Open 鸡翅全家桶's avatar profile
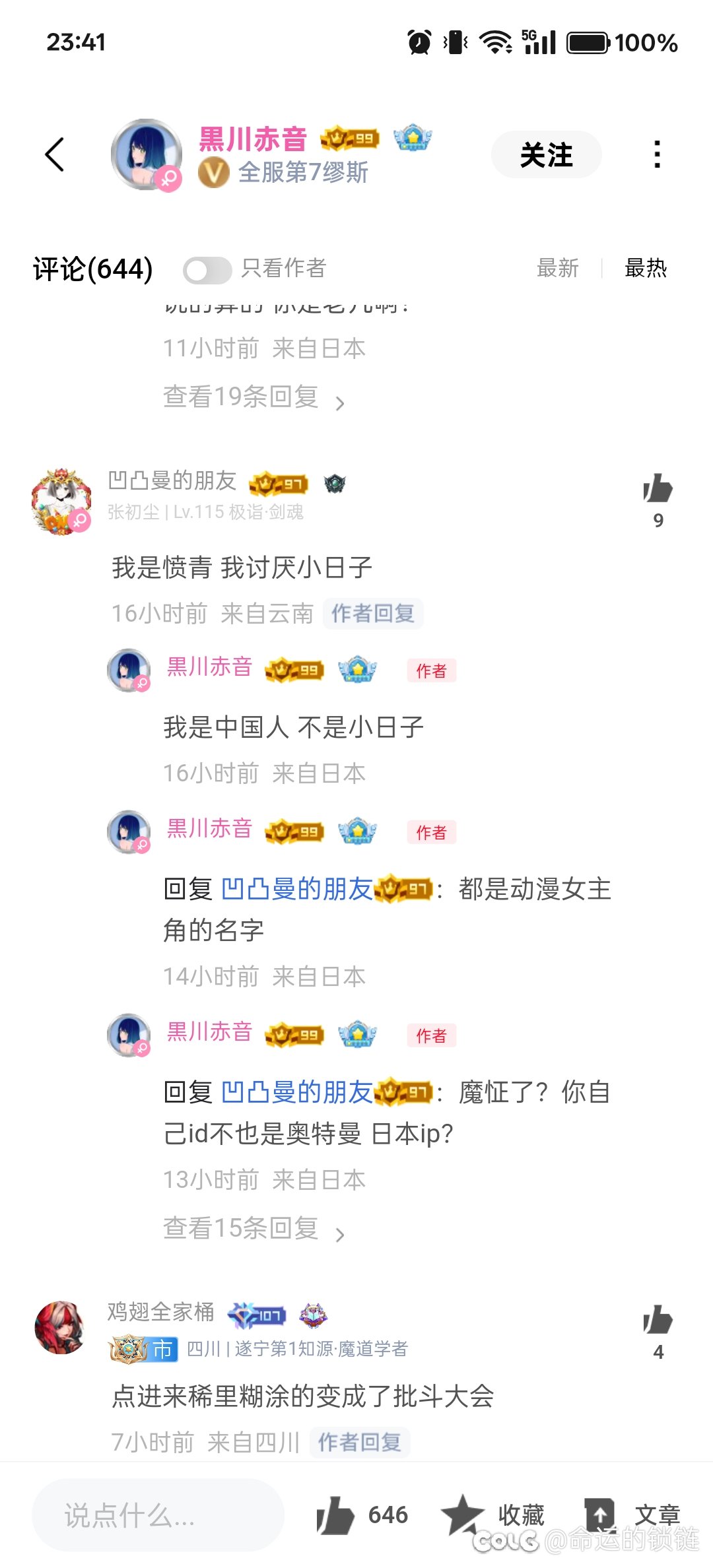Image resolution: width=713 pixels, height=1568 pixels. [60, 1328]
